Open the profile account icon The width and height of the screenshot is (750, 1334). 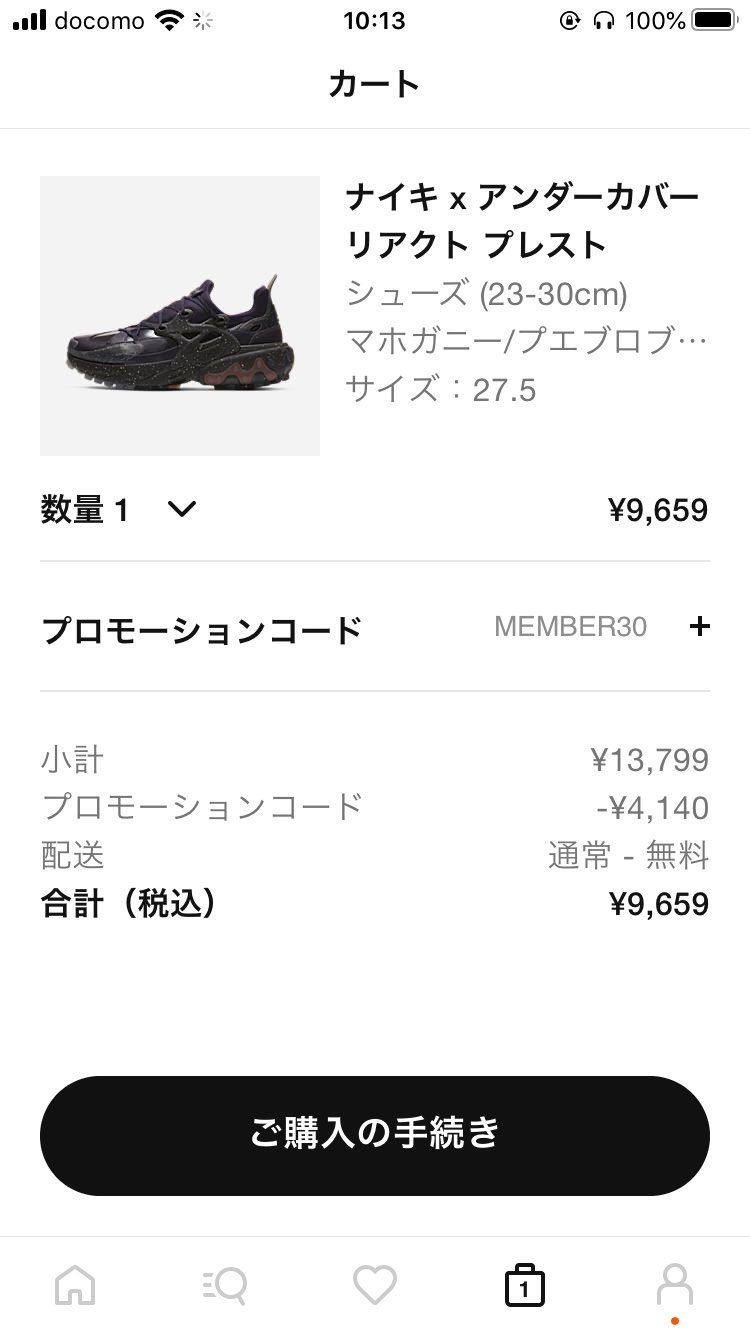675,1286
